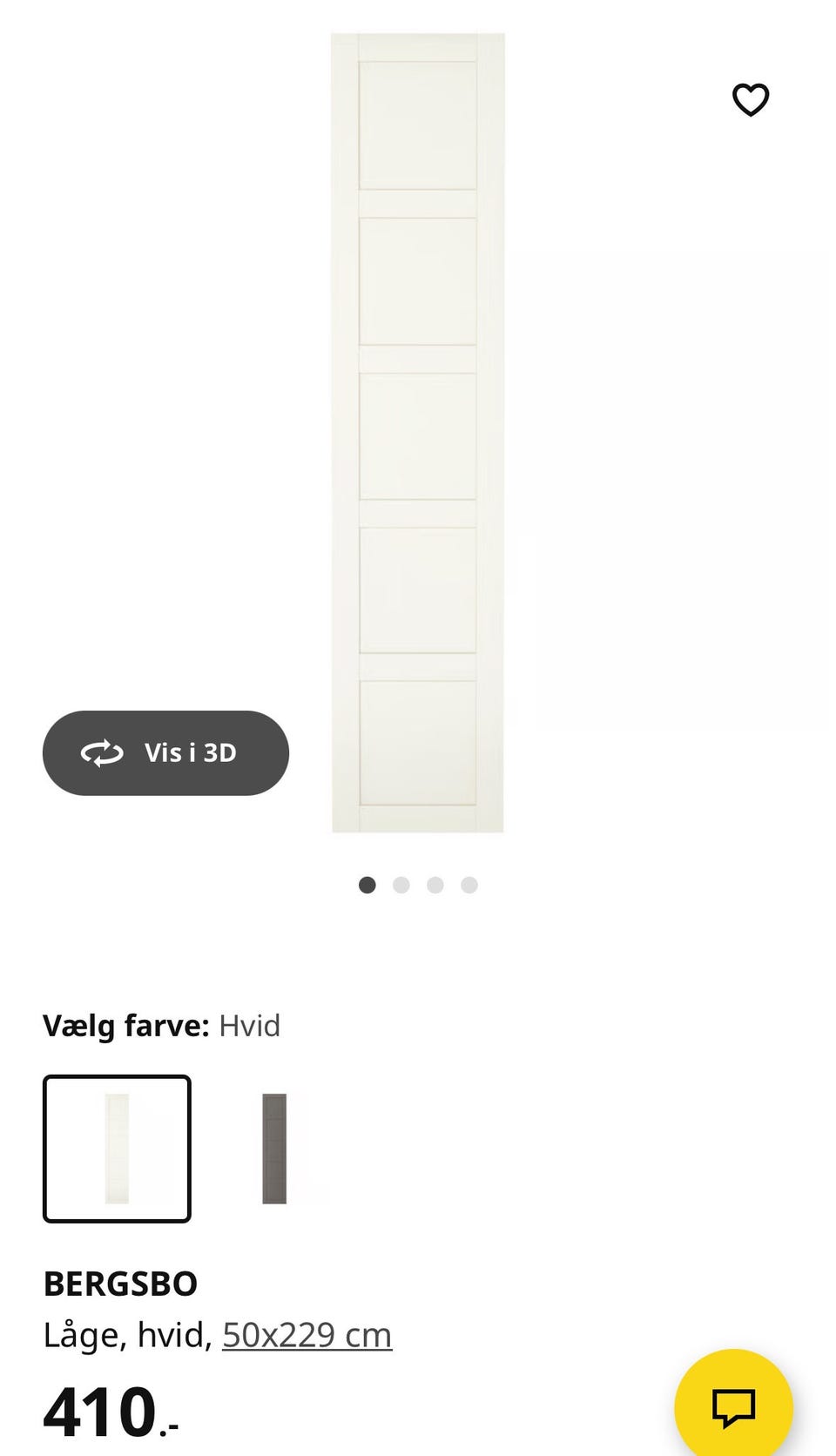The height and width of the screenshot is (1456, 836).
Task: Open the main BERGSBO door product image
Action: [418, 431]
